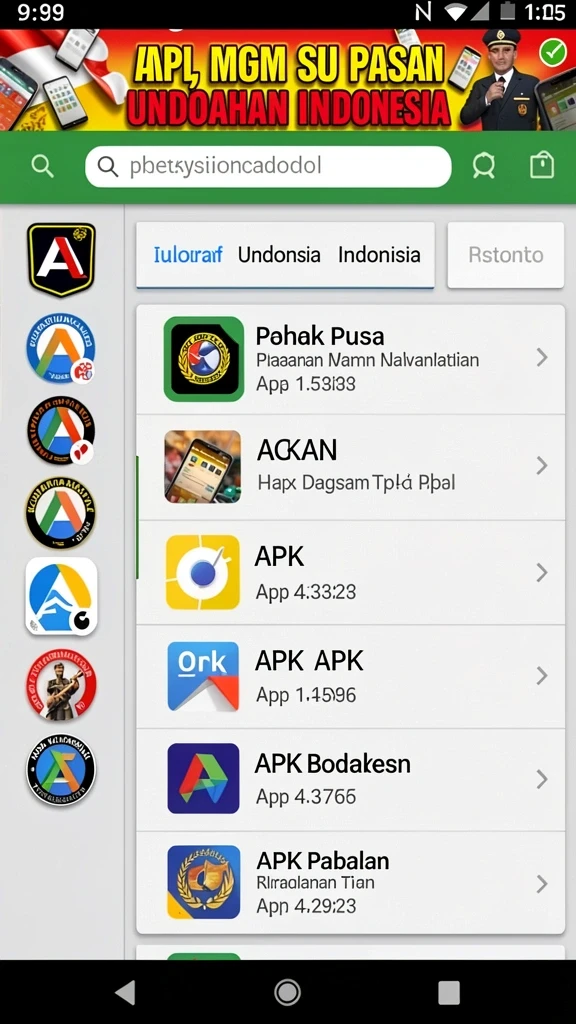The height and width of the screenshot is (1024, 576).
Task: Tap the search box in the green bar
Action: (268, 167)
